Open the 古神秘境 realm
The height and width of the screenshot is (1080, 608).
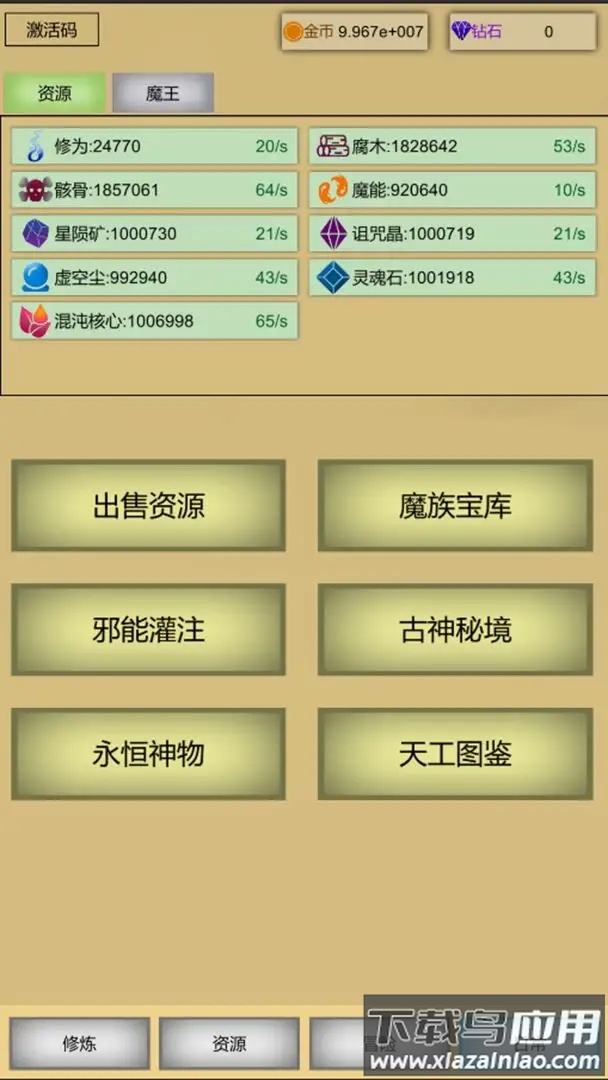click(x=455, y=630)
